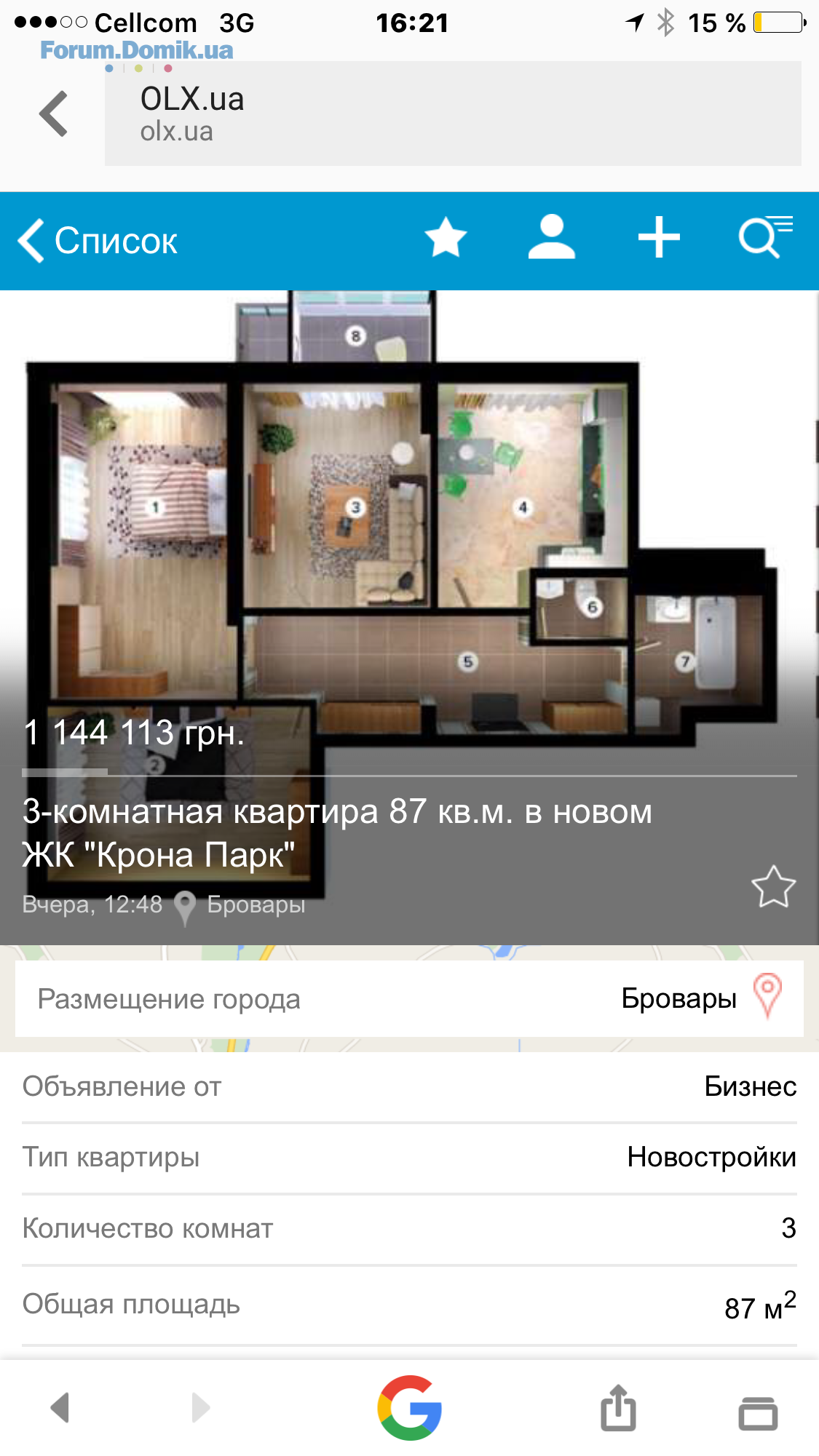Add a new listing with plus icon

659,238
